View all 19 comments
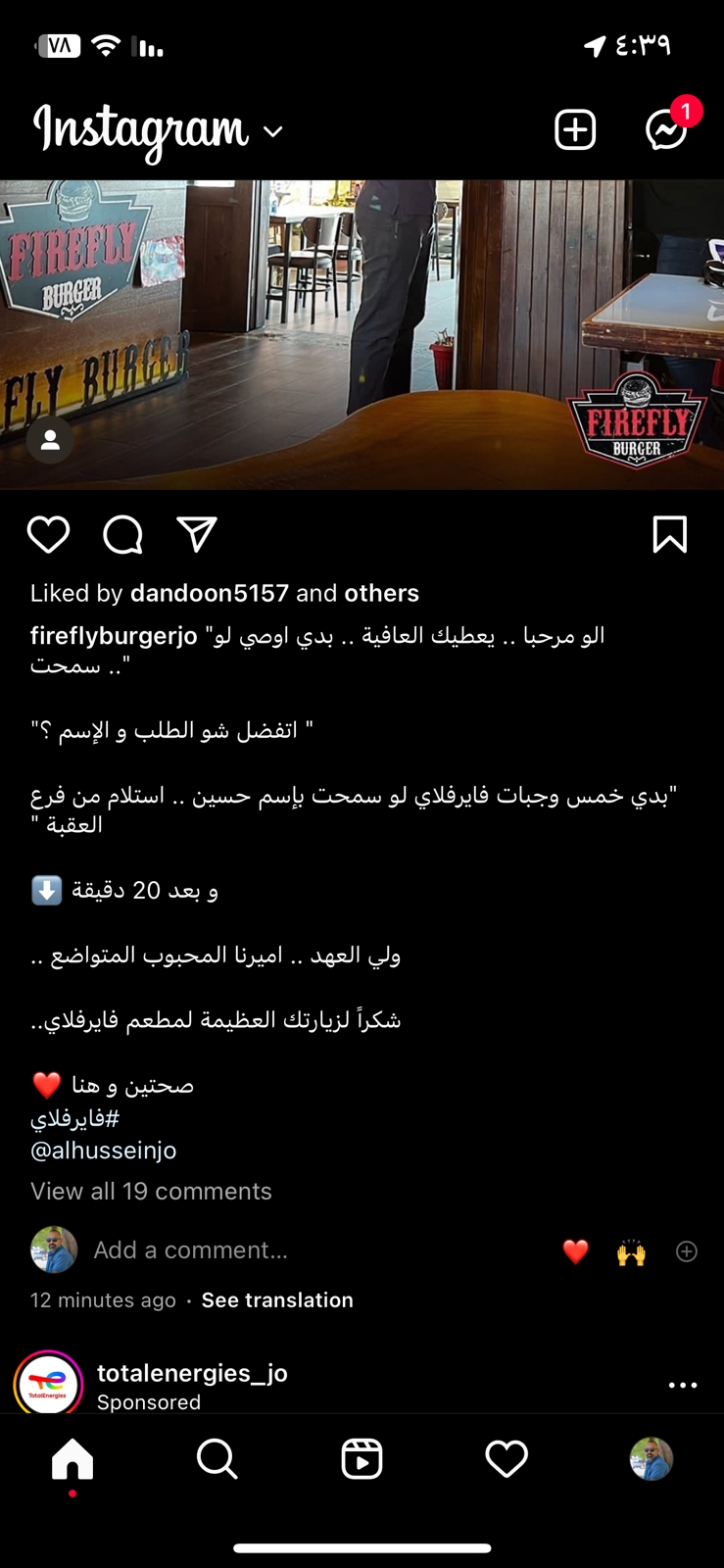Image resolution: width=724 pixels, height=1568 pixels. [x=151, y=1191]
